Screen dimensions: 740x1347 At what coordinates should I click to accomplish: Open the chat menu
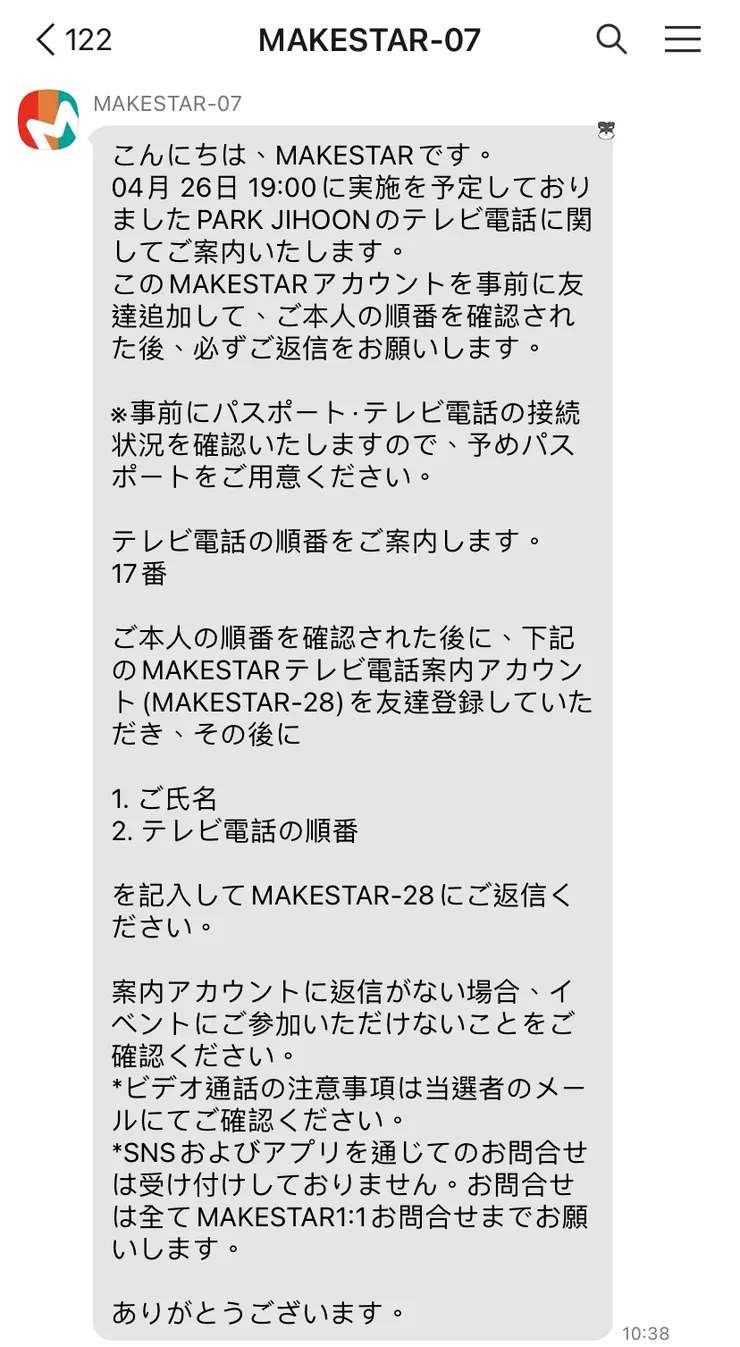[x=682, y=40]
